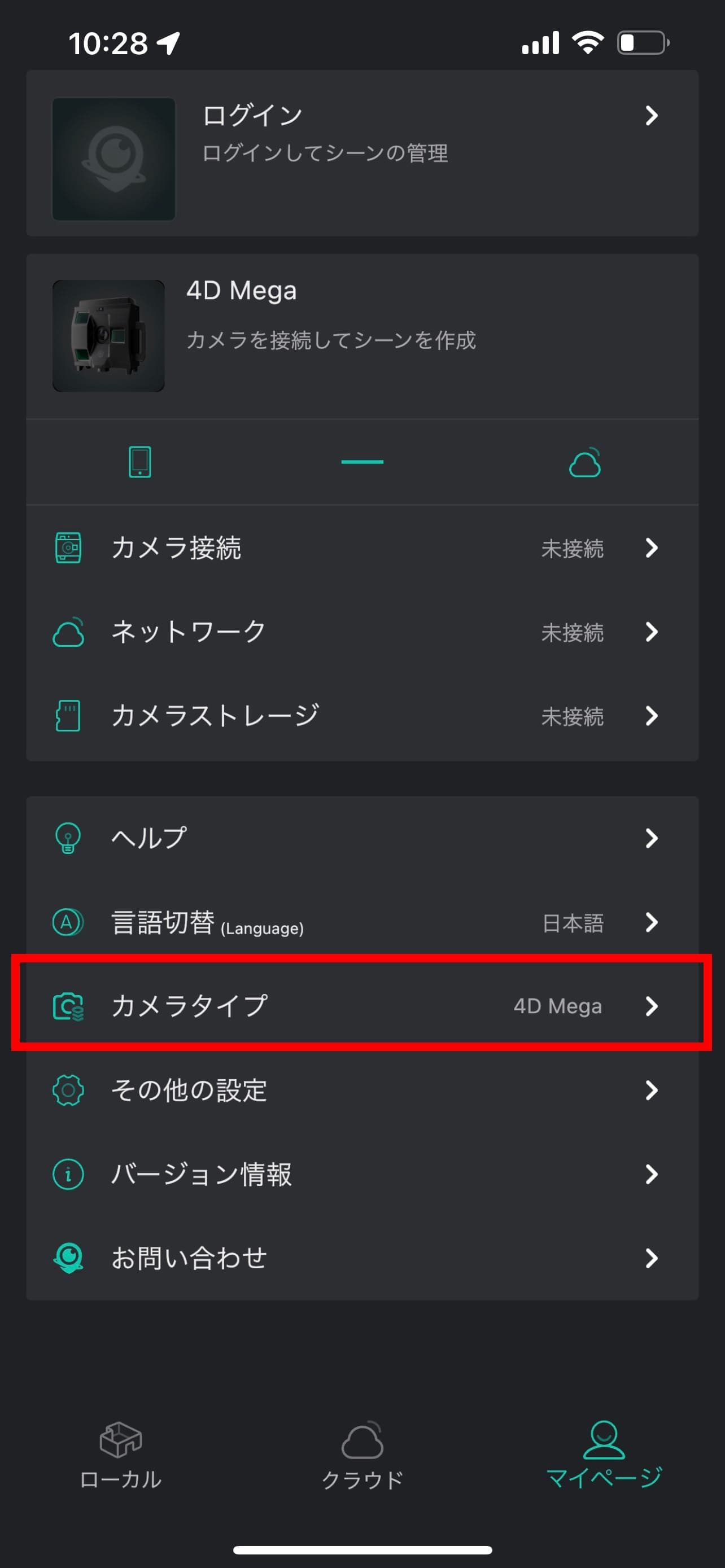The image size is (725, 1568).
Task: View バージョン情報 version information
Action: point(361,1173)
